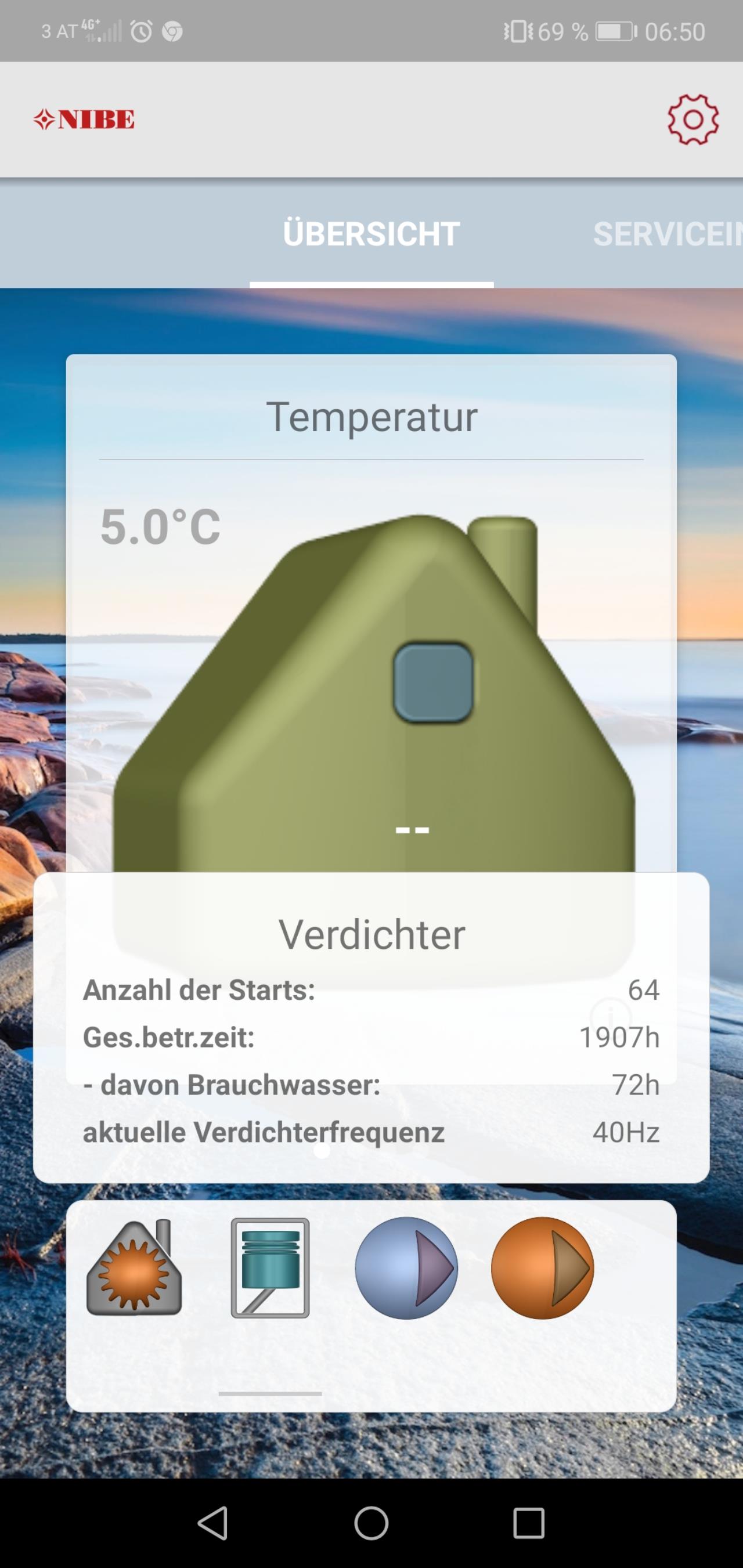The height and width of the screenshot is (1568, 743).
Task: Switch to the Serviceinfo tab
Action: [668, 234]
